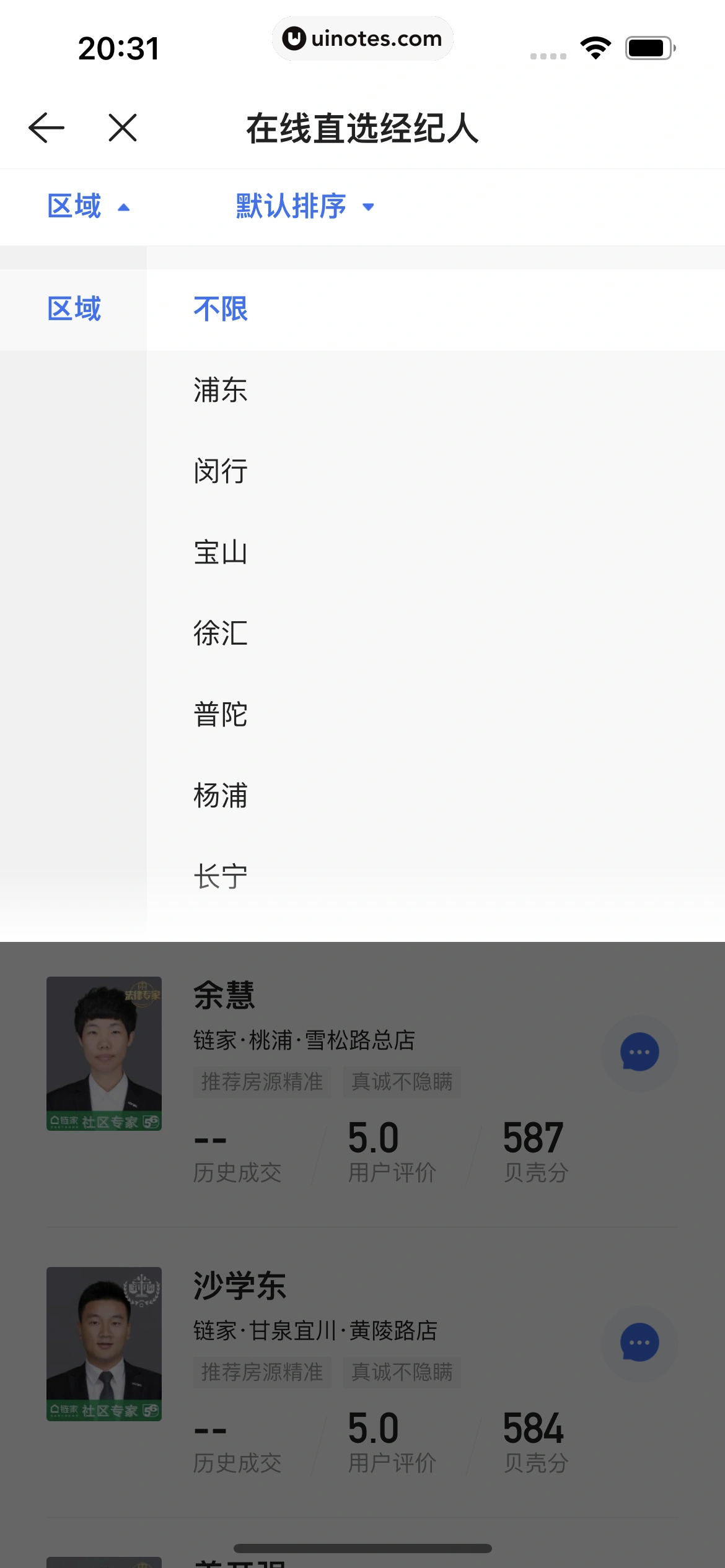Screen dimensions: 725x1568
Task: Message agent 沙学东 via chat icon
Action: 639,1343
